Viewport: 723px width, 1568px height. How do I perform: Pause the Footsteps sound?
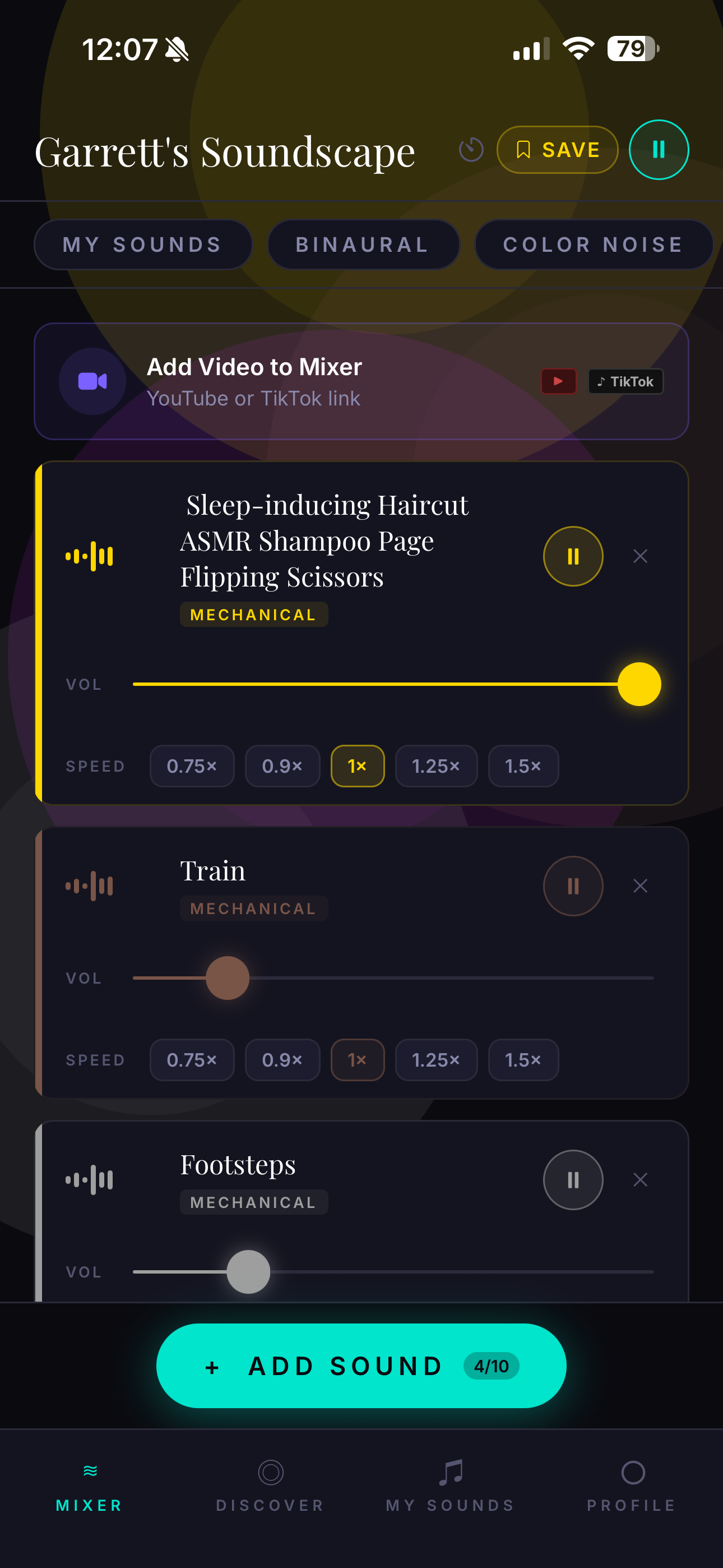tap(572, 1180)
